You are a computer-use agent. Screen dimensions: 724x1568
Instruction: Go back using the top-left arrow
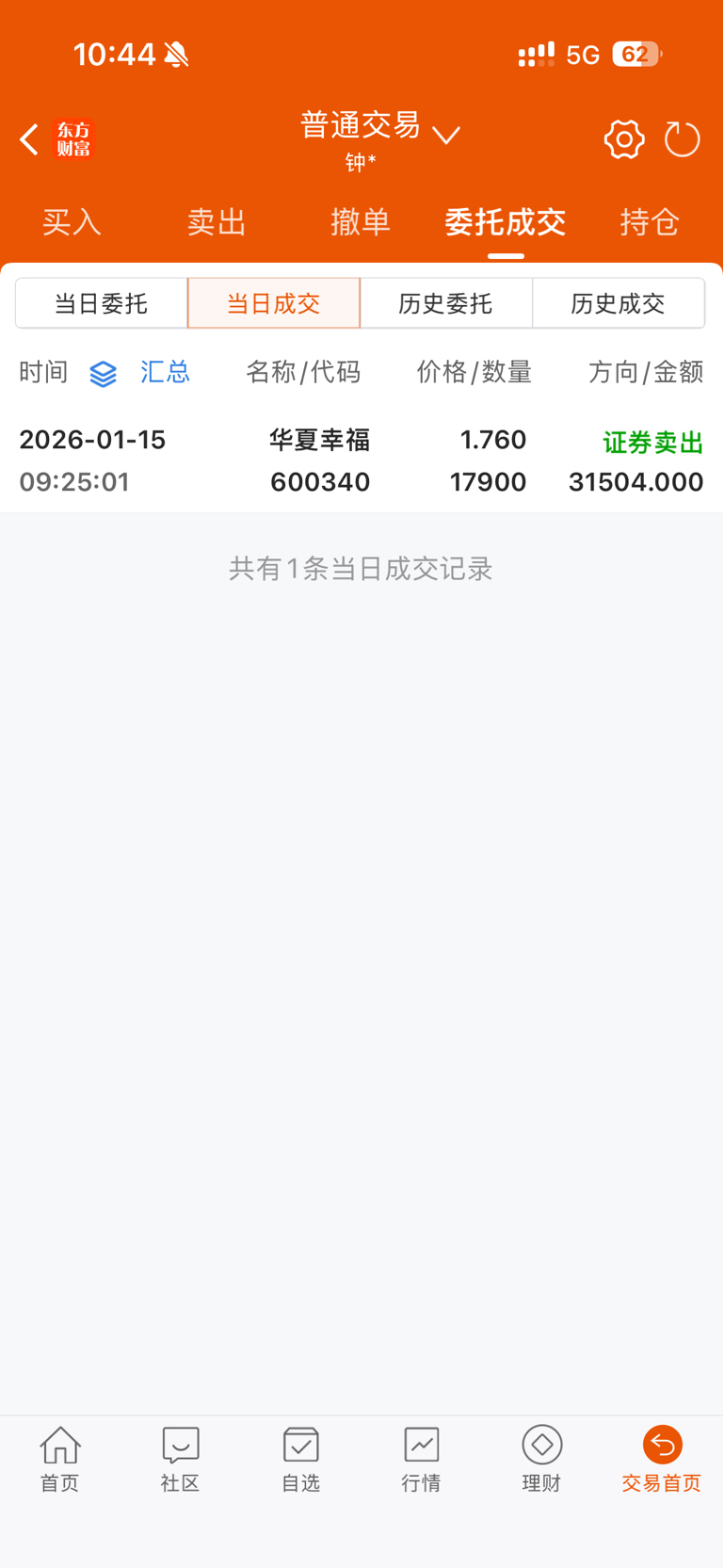coord(29,139)
